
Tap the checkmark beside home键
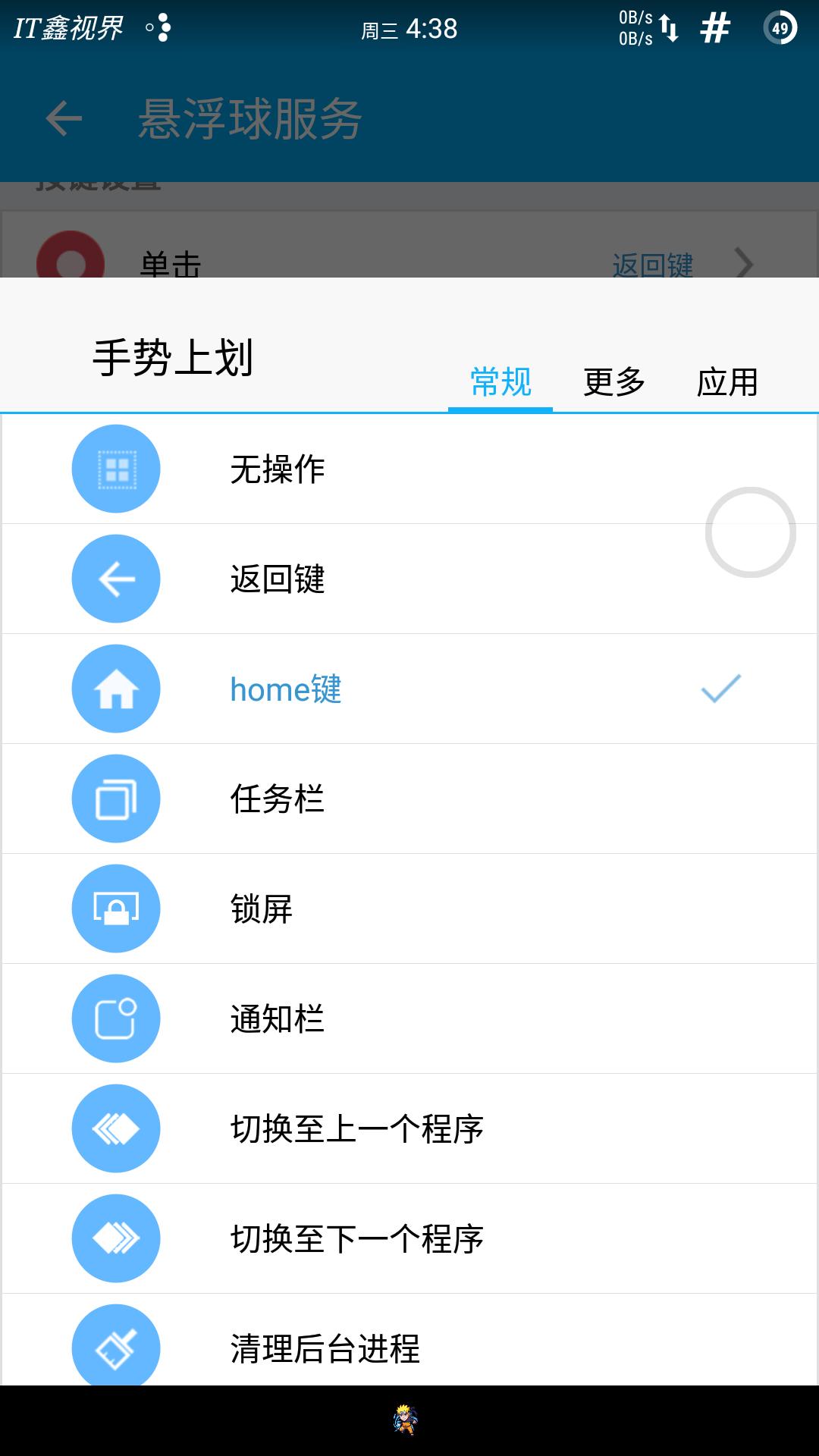719,689
